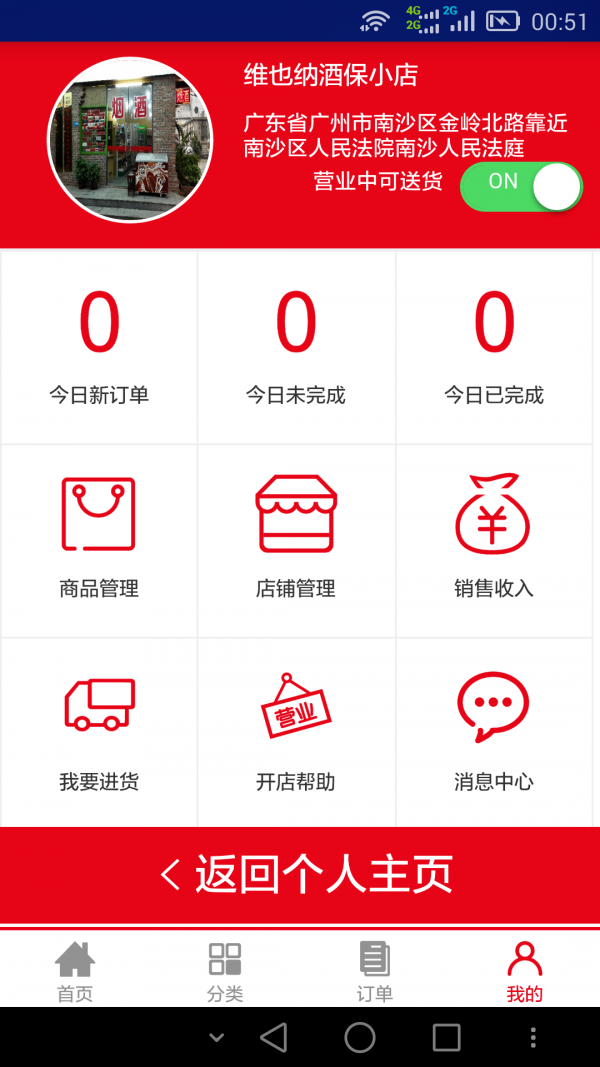Check 销售收入
Screen dimensions: 600x1067
click(494, 540)
